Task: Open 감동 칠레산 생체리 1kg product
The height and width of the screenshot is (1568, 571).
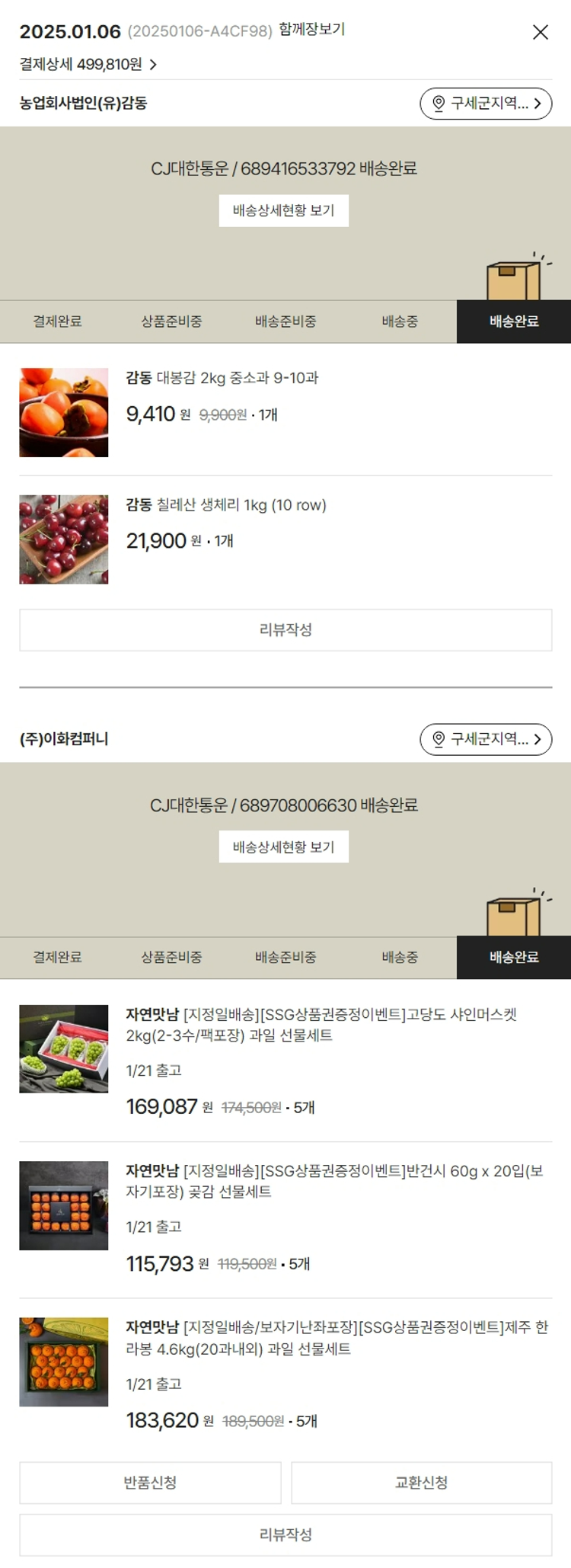Action: click(225, 505)
